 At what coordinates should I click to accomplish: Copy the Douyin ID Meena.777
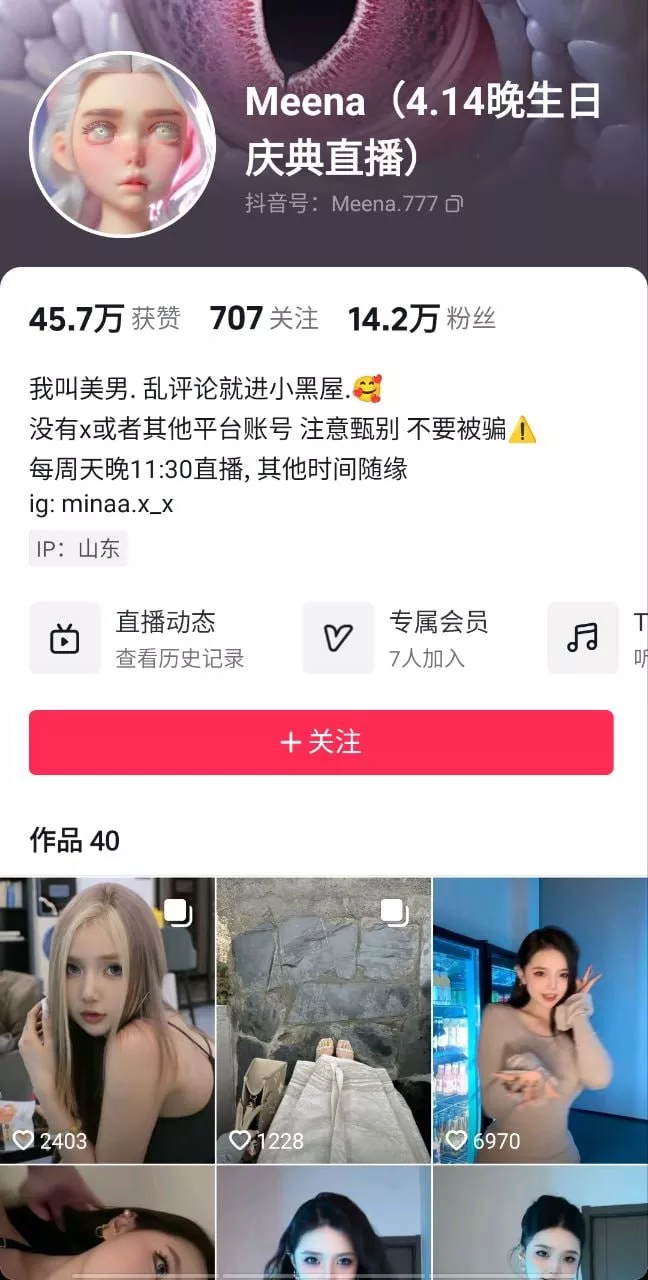pyautogui.click(x=454, y=204)
